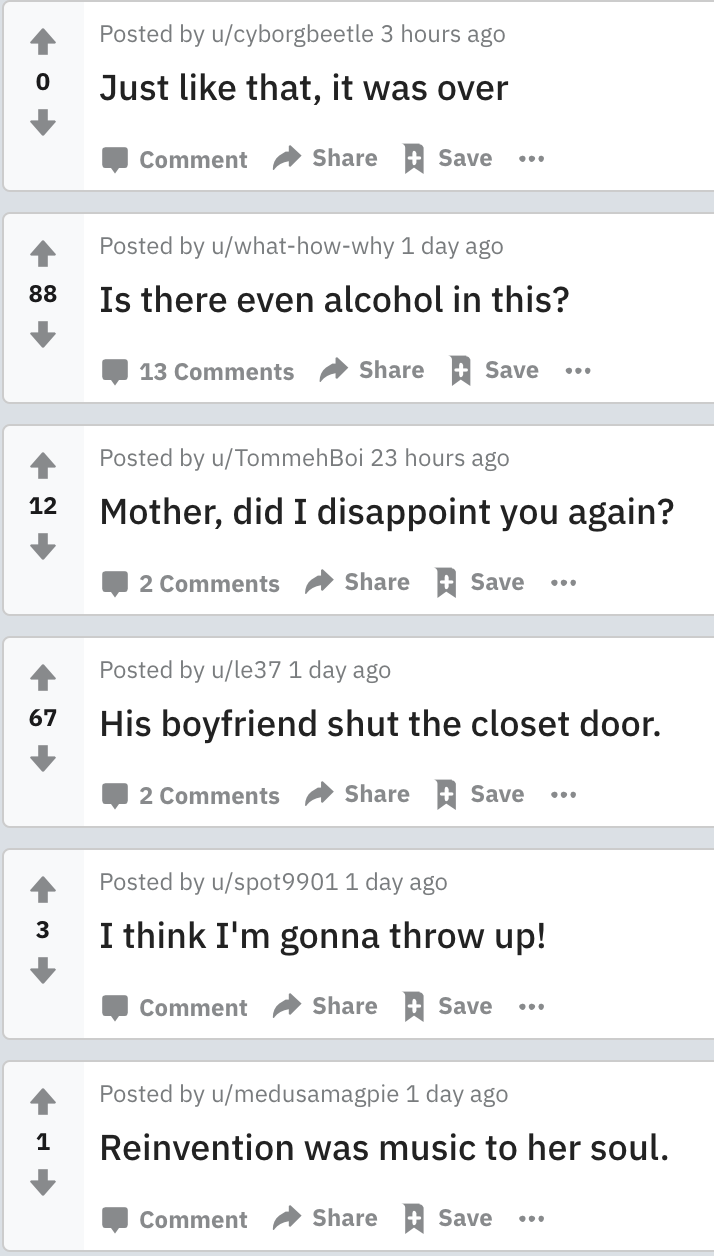
Task: Downvote "Reinvention was music to her soul."
Action: click(42, 1182)
